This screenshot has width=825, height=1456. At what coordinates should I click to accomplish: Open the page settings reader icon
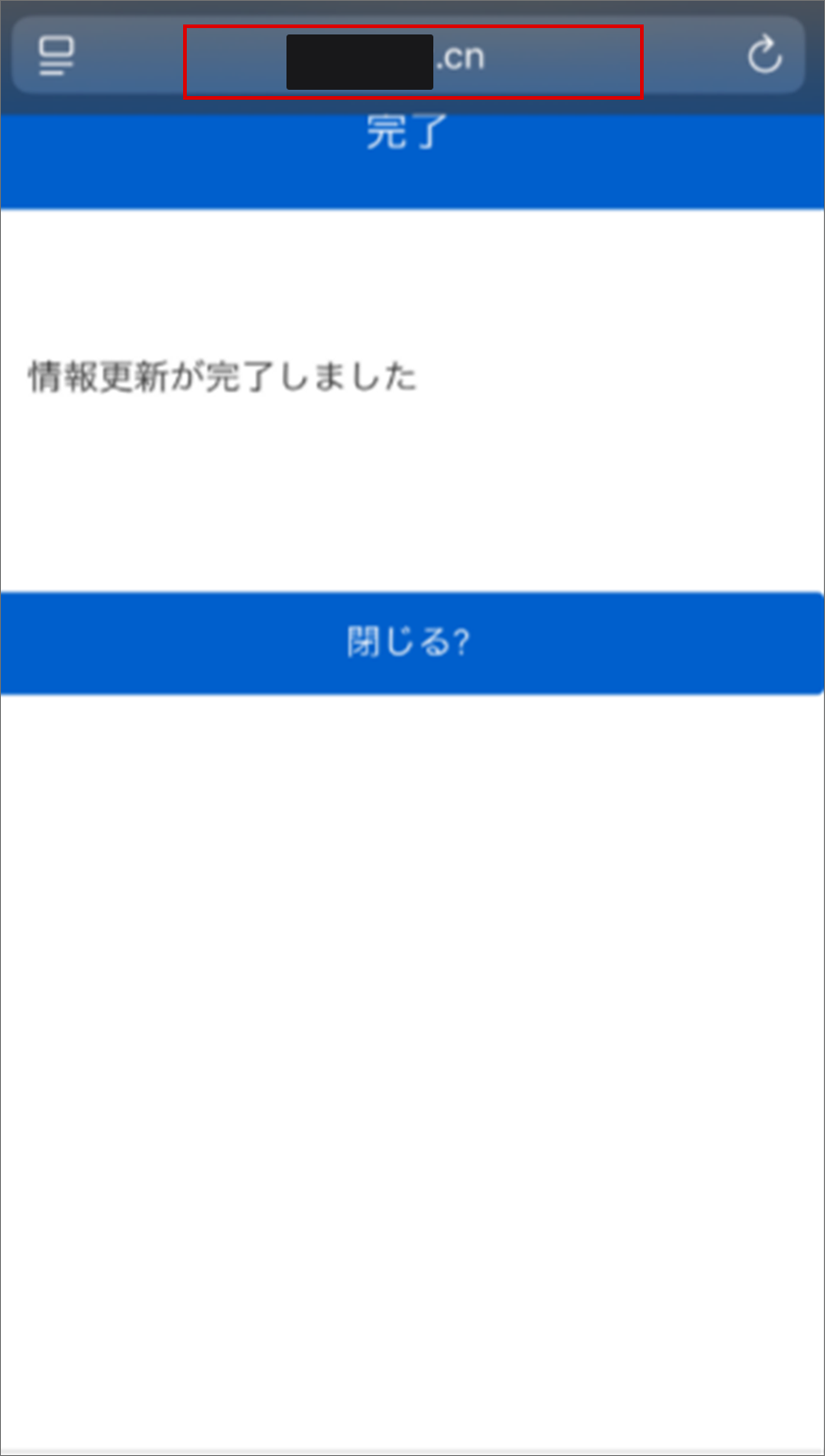click(56, 56)
